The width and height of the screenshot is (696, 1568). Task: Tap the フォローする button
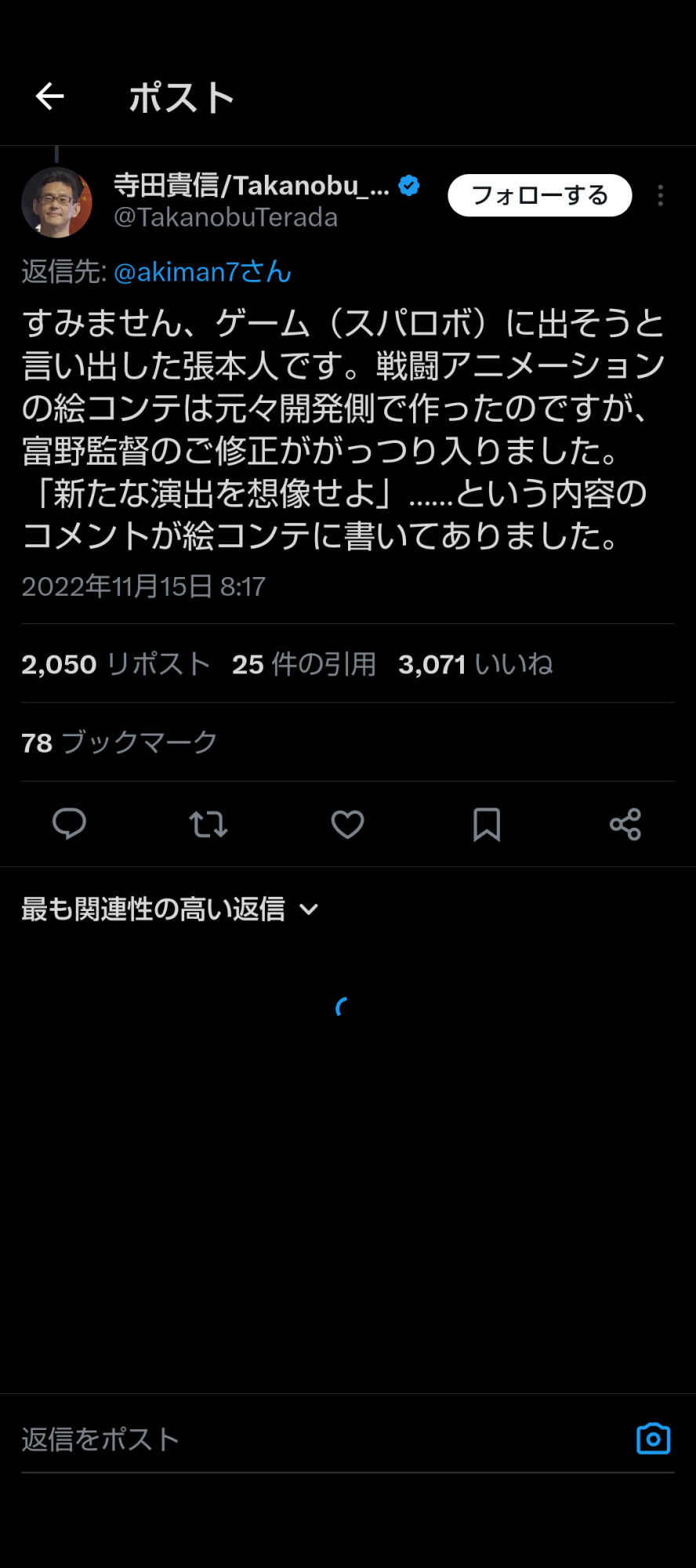[x=539, y=195]
